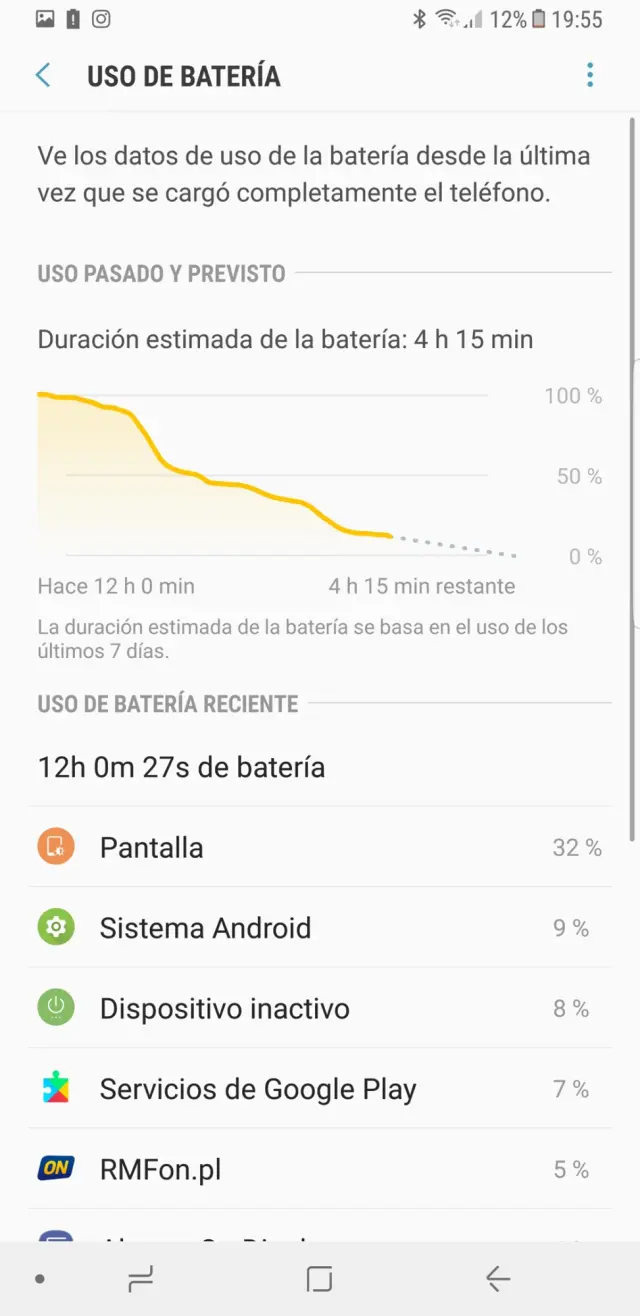Tap the system home button
This screenshot has width=640, height=1316.
pos(319,1278)
